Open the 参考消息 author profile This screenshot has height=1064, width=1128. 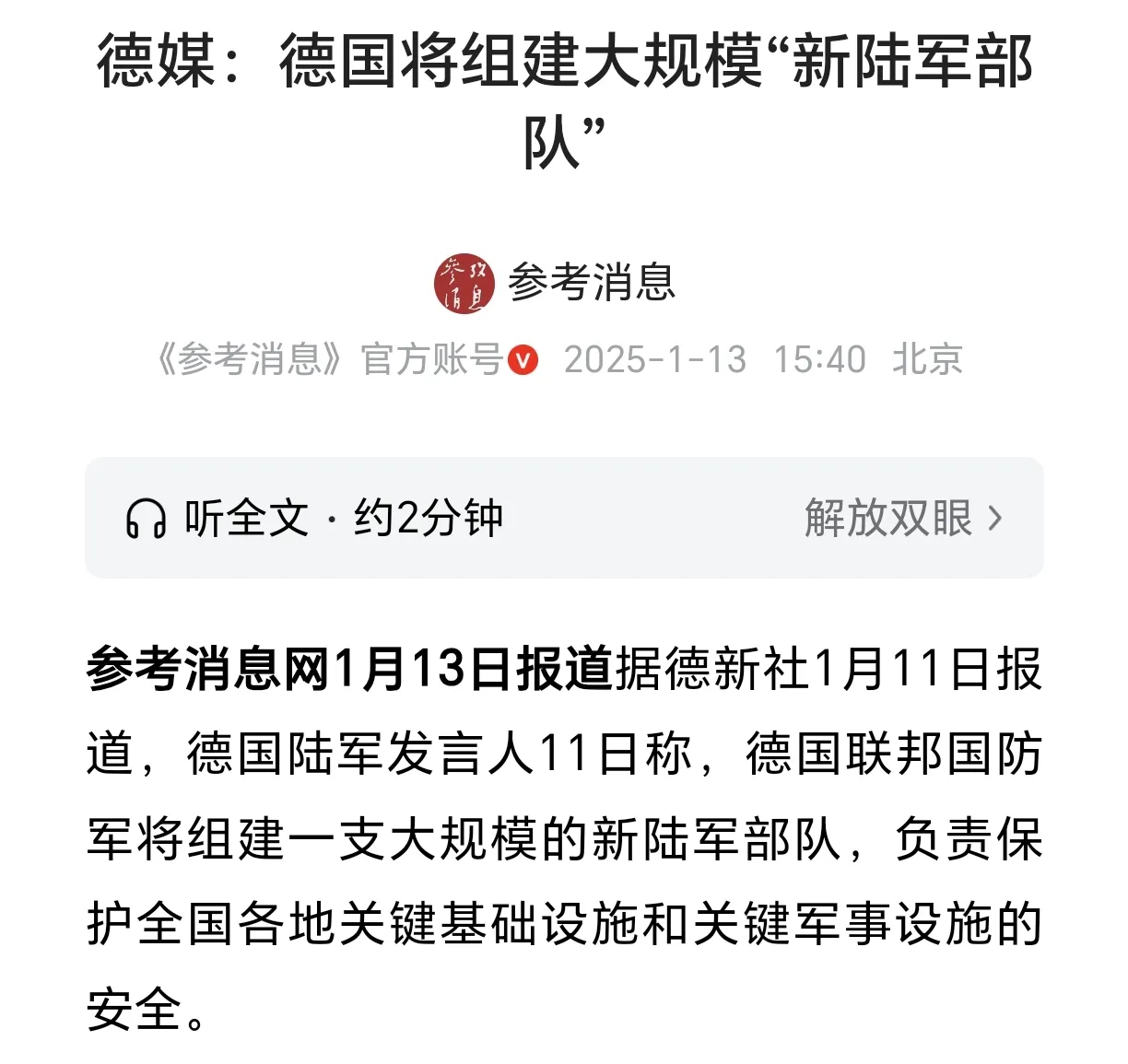(x=592, y=283)
